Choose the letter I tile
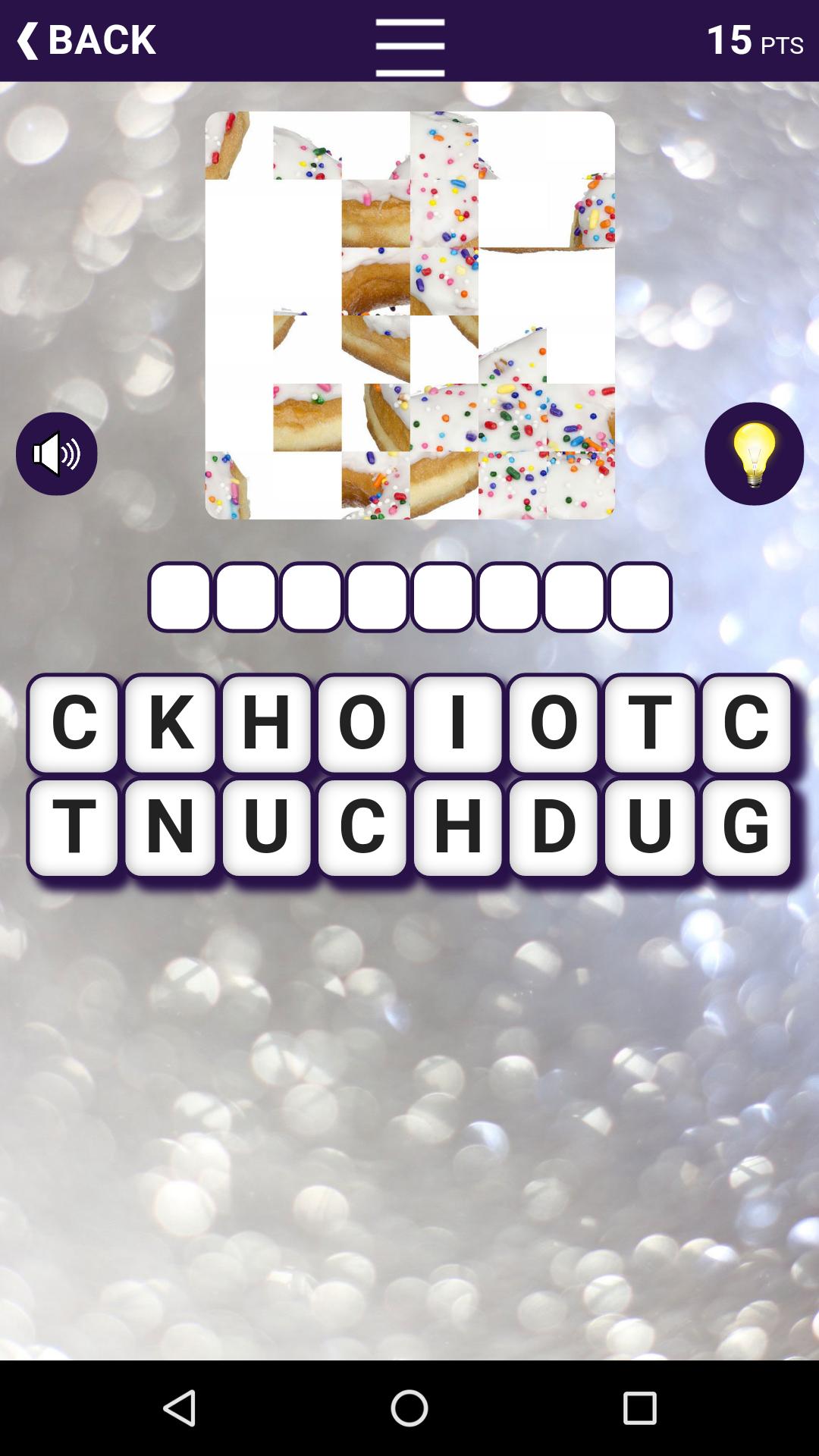Image resolution: width=819 pixels, height=1456 pixels. click(x=457, y=723)
